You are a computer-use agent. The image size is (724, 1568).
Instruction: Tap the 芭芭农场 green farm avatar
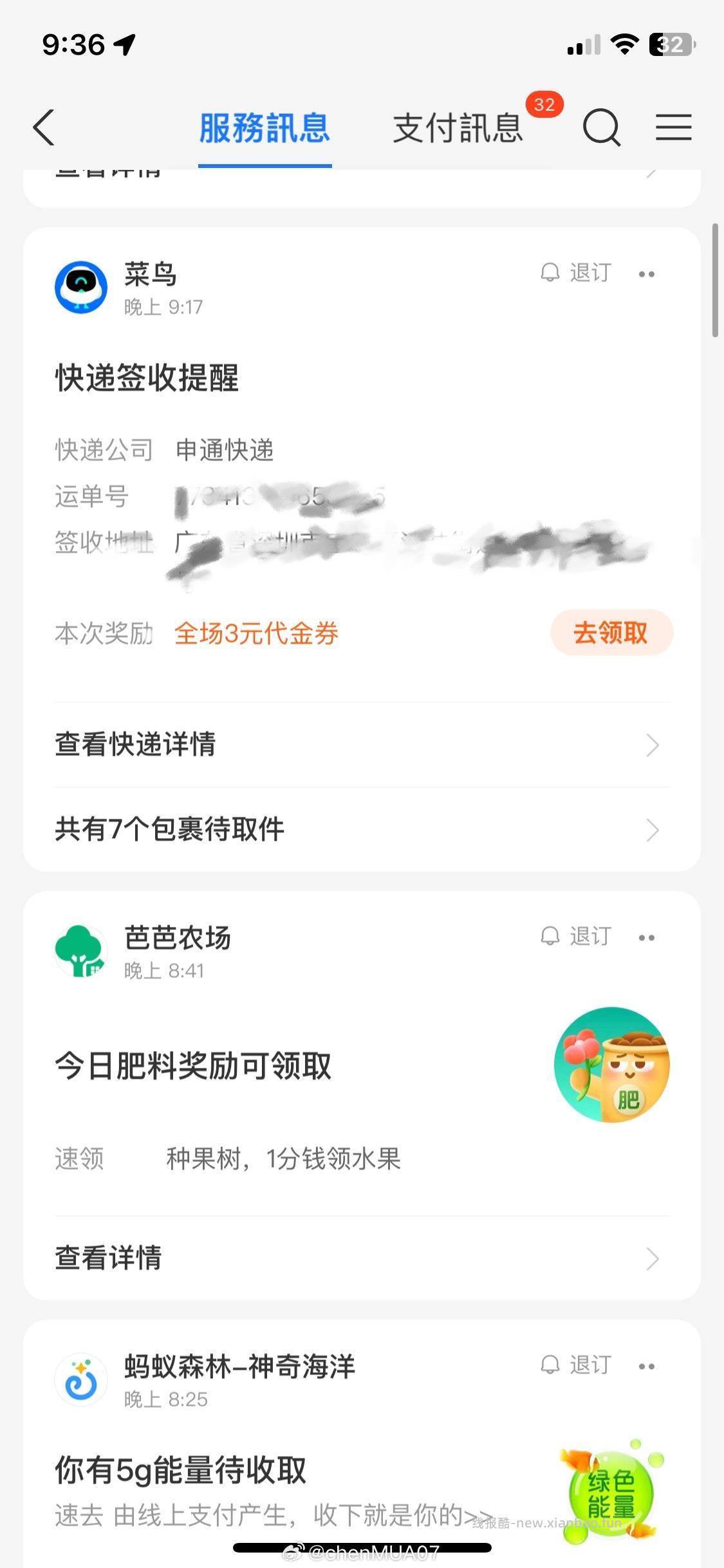coord(81,950)
